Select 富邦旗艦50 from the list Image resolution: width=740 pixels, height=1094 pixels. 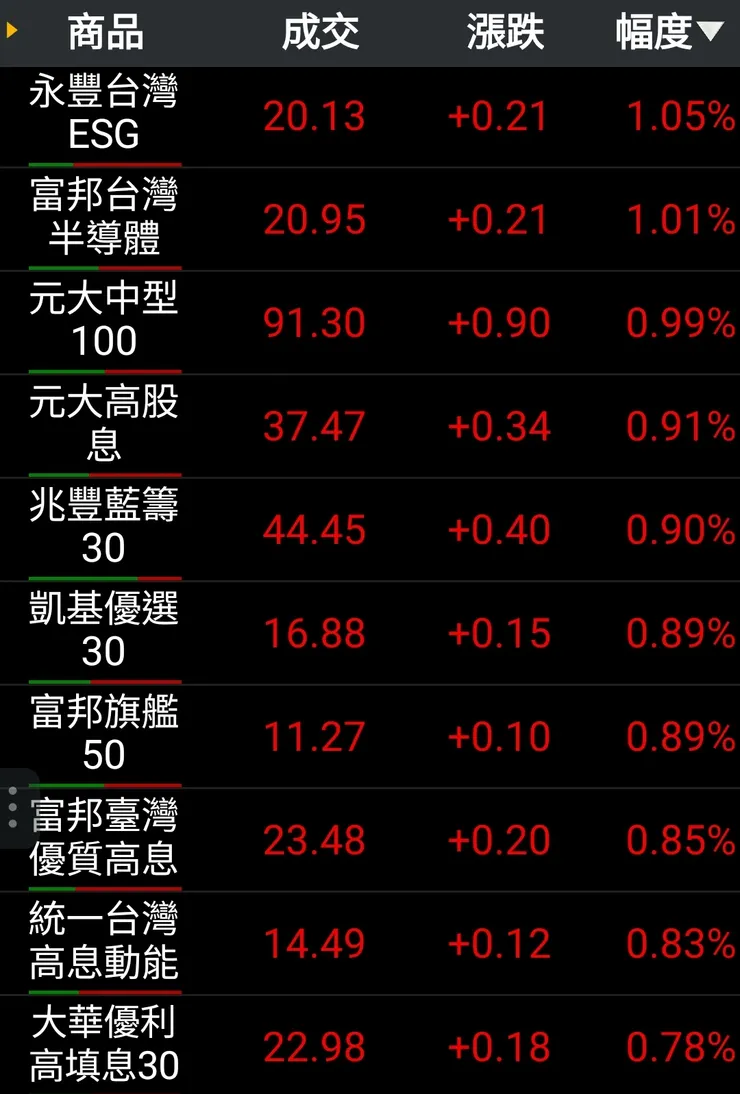click(105, 736)
